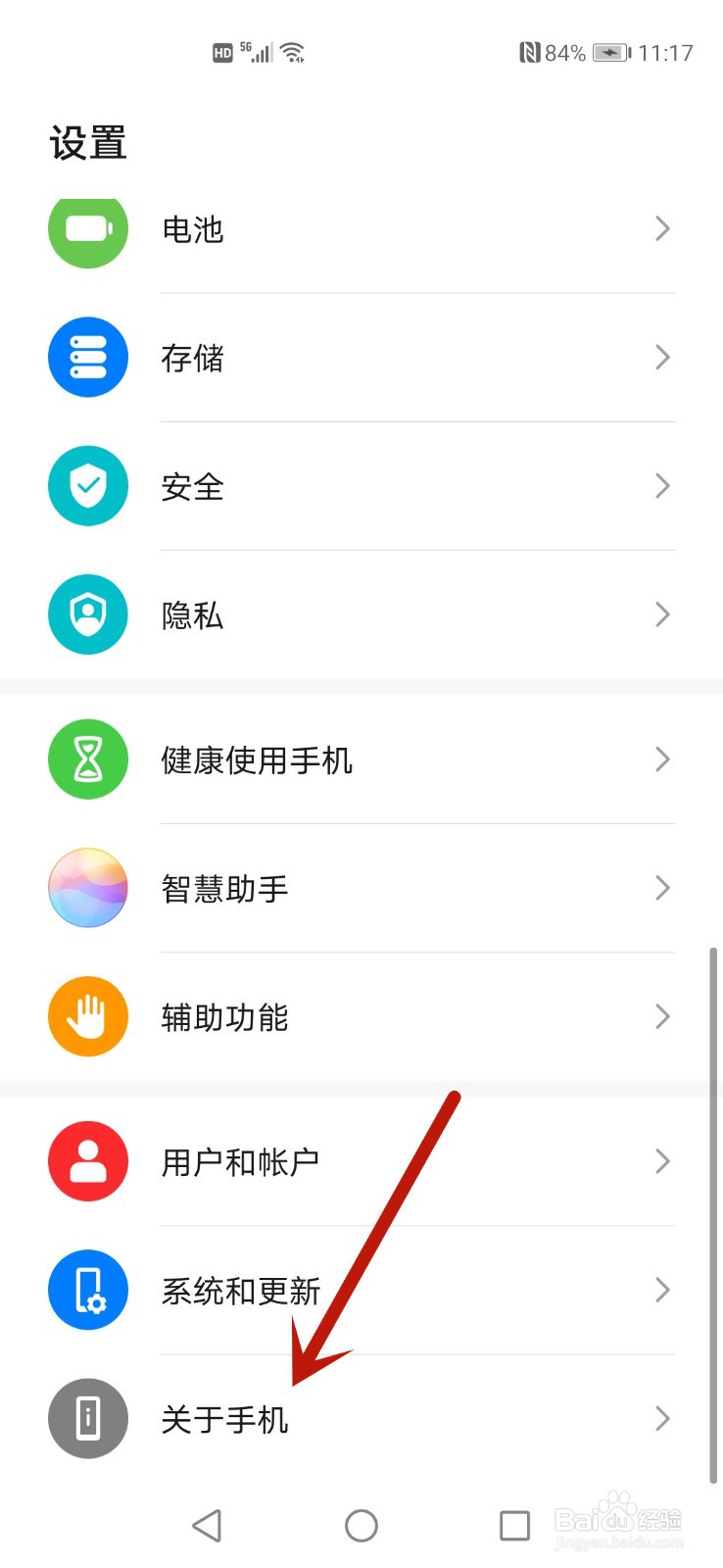Screen dimensions: 723x1568
Task: Expand the About Phone chevron
Action: [x=662, y=1419]
